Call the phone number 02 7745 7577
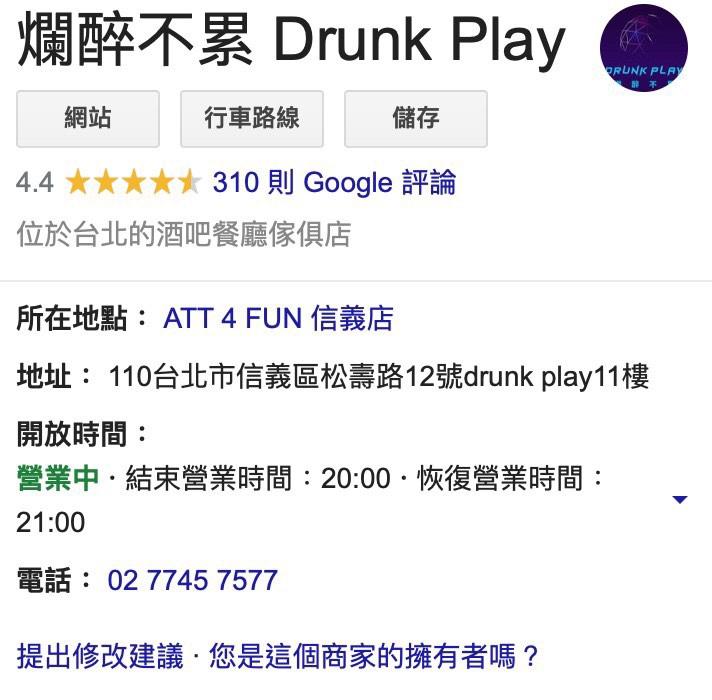Viewport: 712px width, 700px height. 193,580
